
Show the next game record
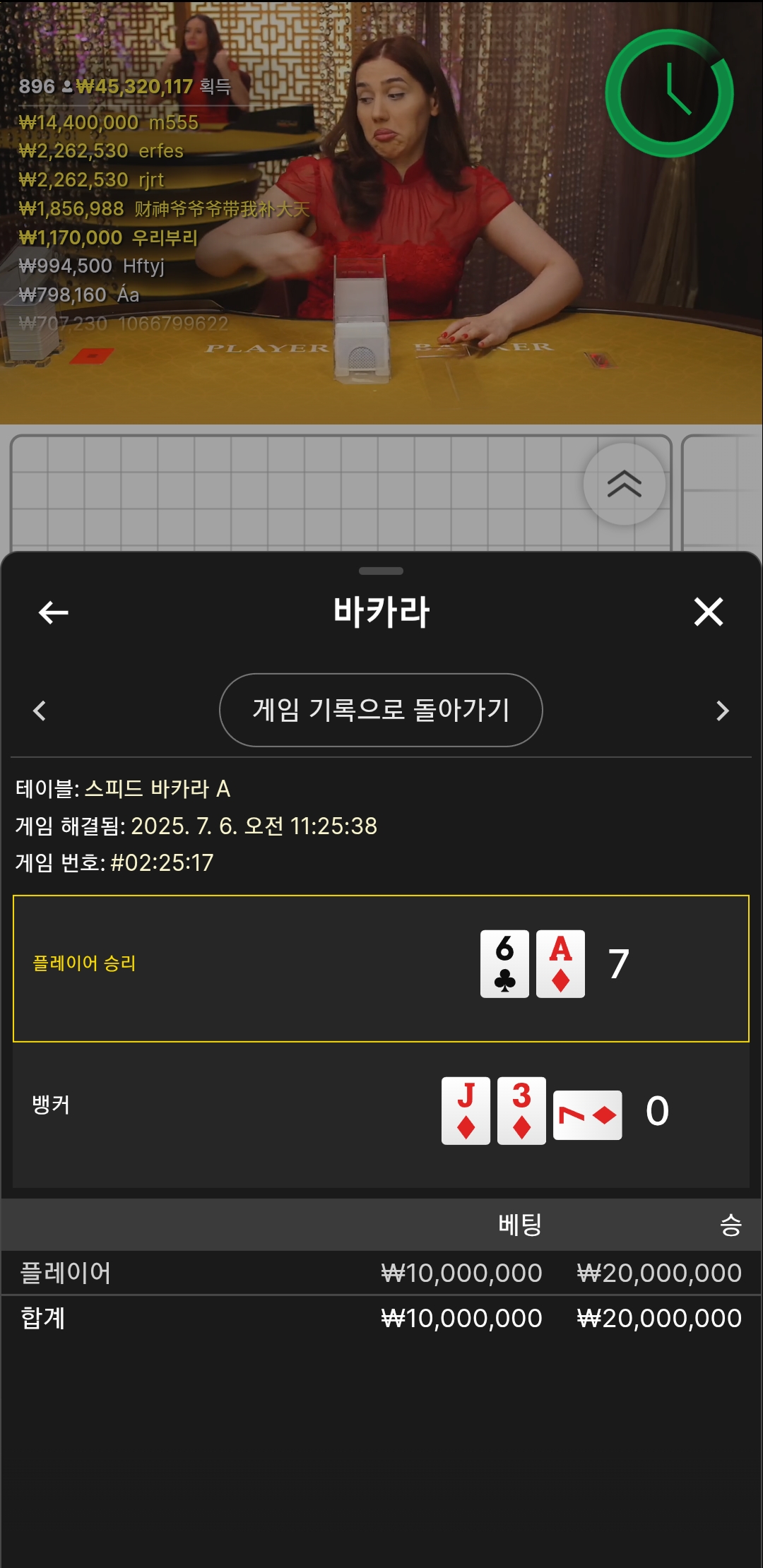pos(722,711)
